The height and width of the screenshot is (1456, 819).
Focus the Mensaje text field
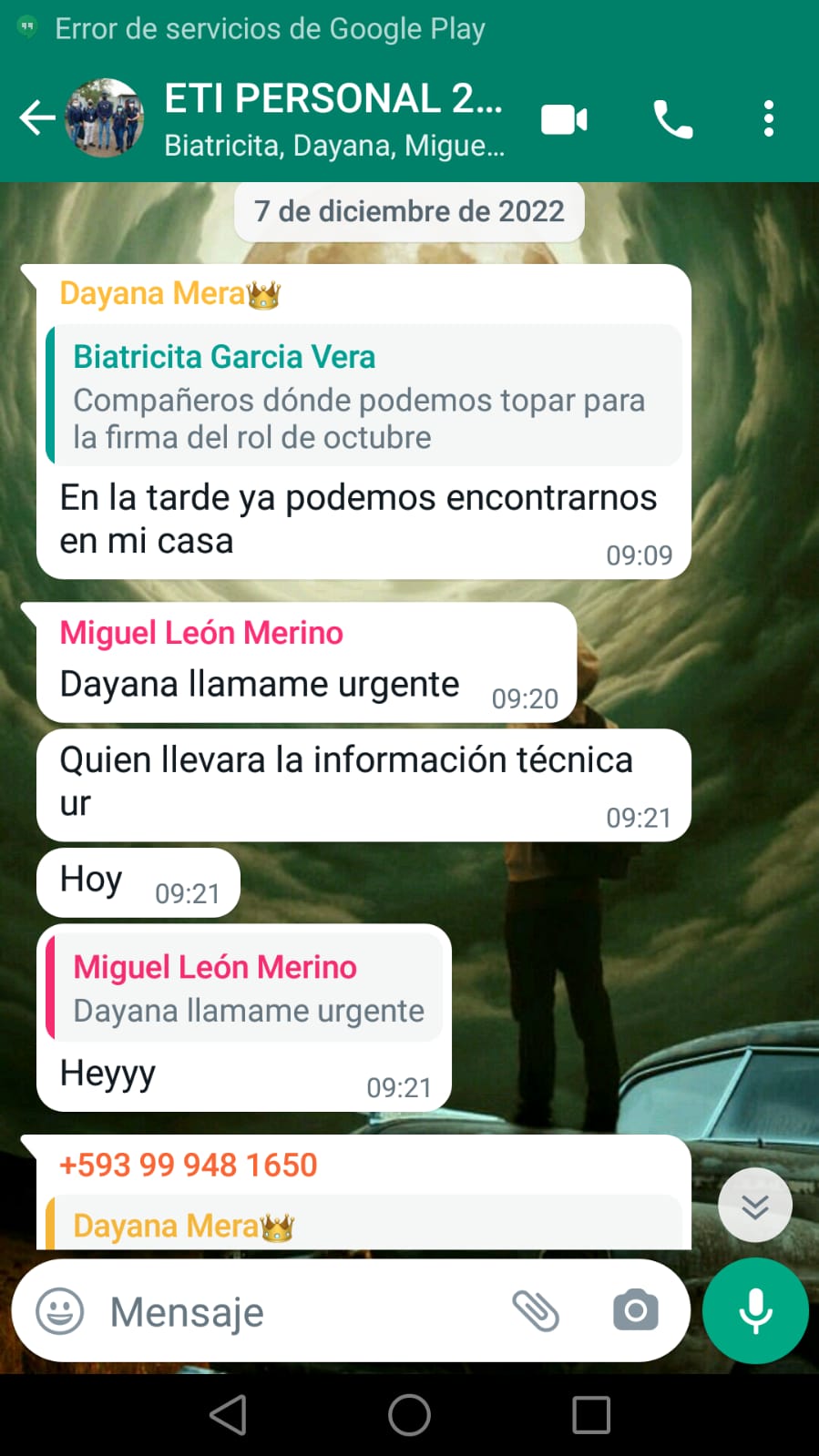click(x=301, y=1312)
